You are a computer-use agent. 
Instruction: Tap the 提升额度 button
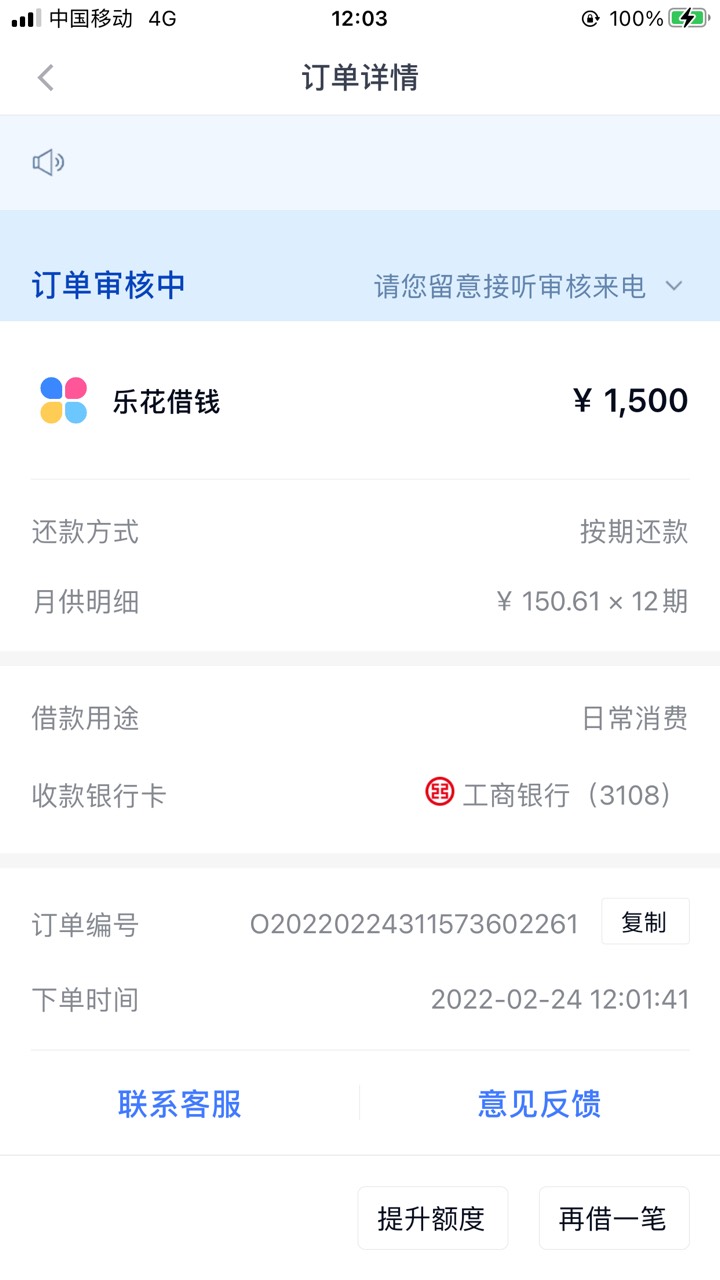tap(432, 1218)
